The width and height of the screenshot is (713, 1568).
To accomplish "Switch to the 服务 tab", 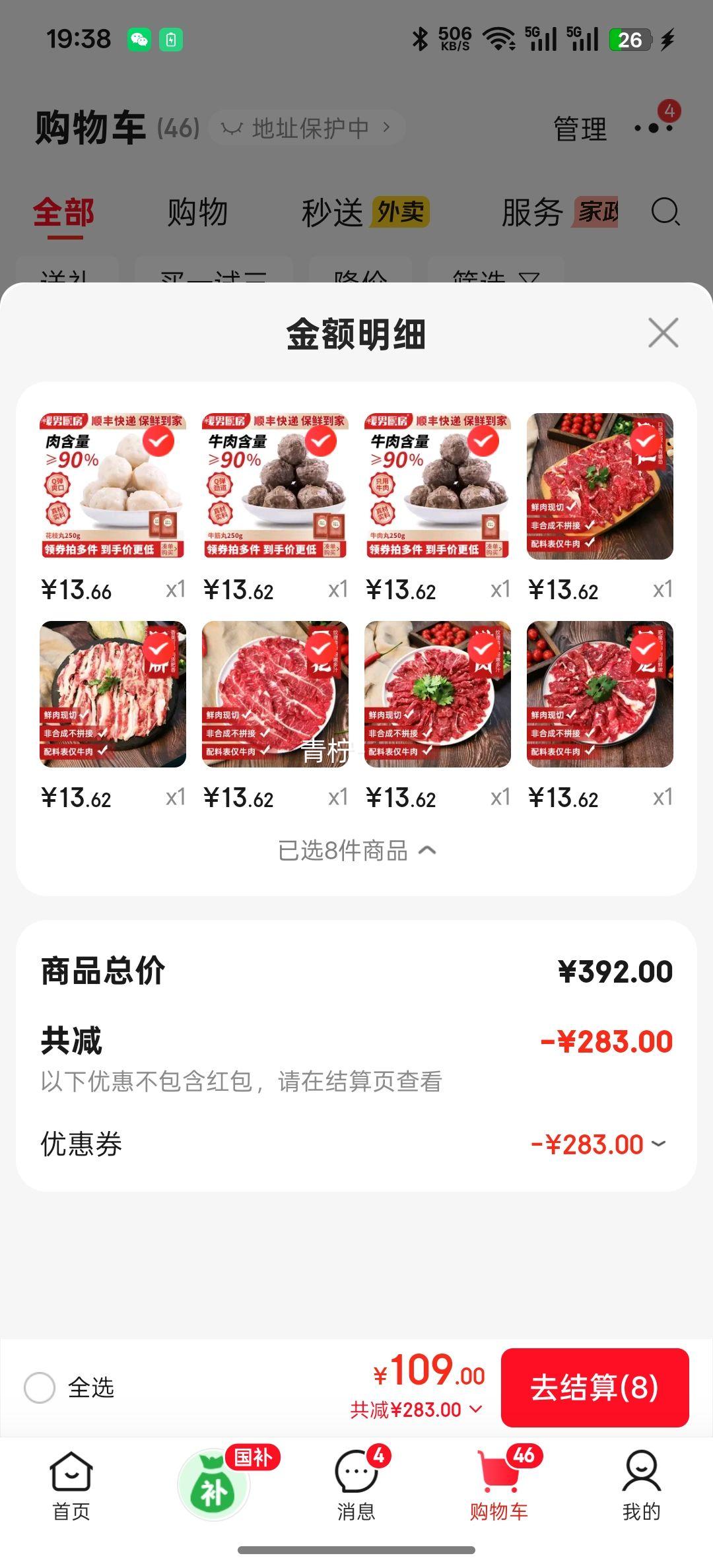I will click(531, 211).
